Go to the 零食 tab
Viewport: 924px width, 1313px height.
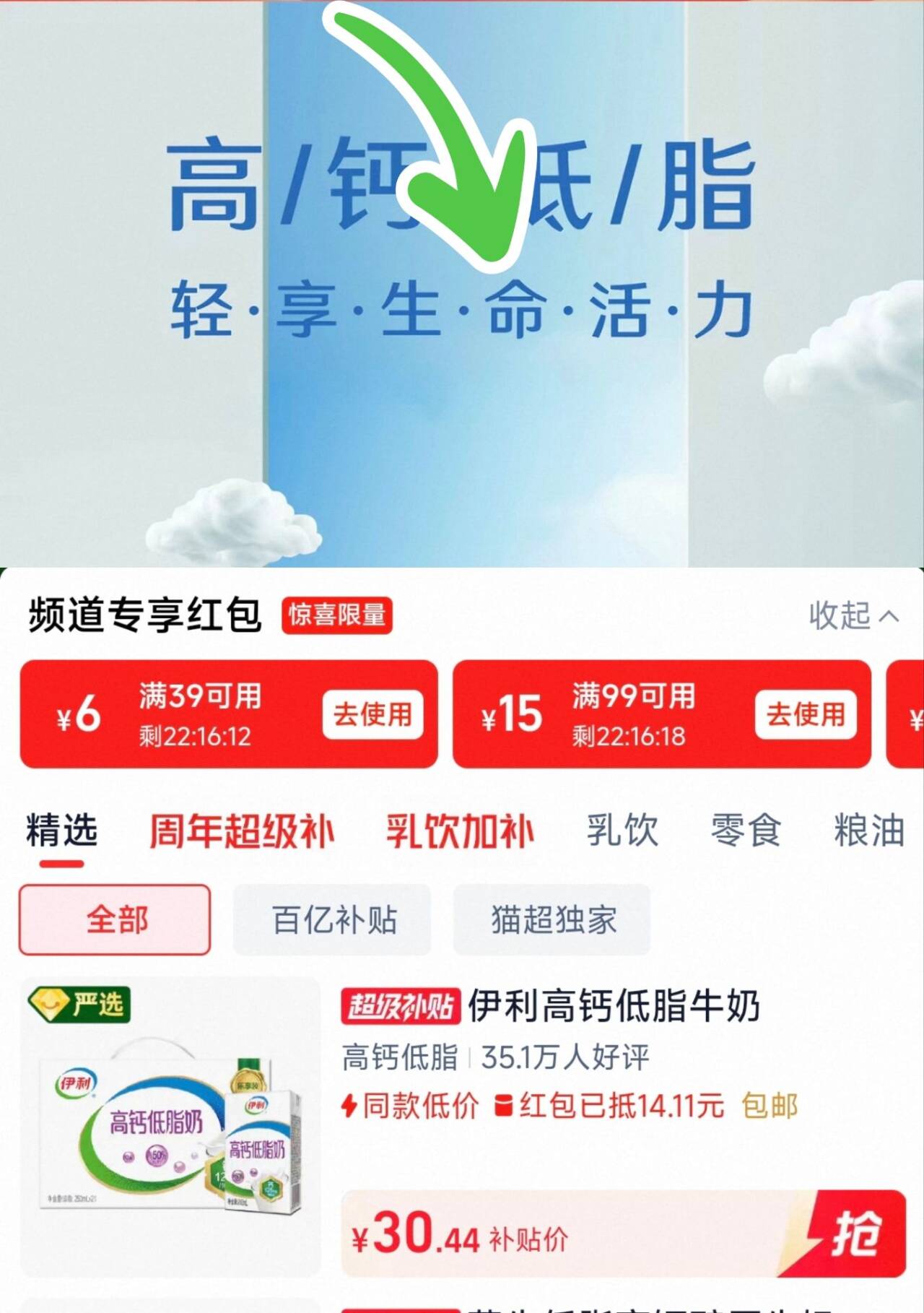point(746,831)
